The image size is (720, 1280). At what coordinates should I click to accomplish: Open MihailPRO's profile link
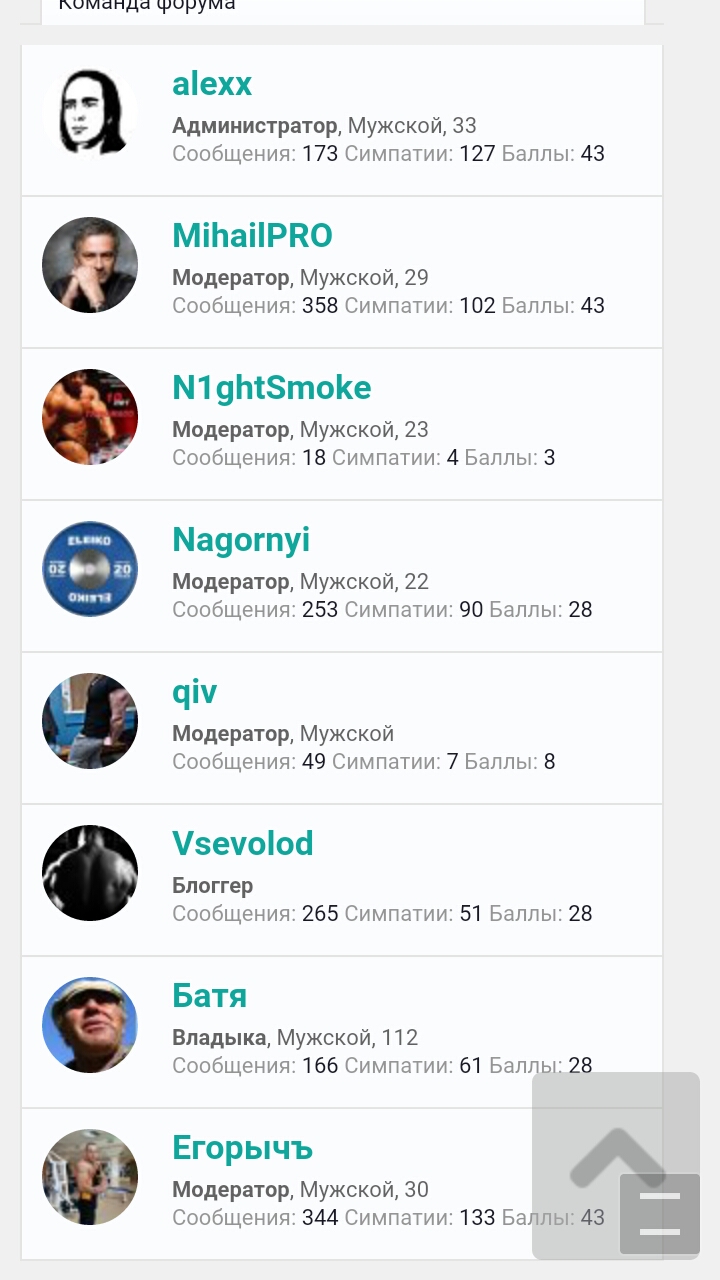[252, 236]
